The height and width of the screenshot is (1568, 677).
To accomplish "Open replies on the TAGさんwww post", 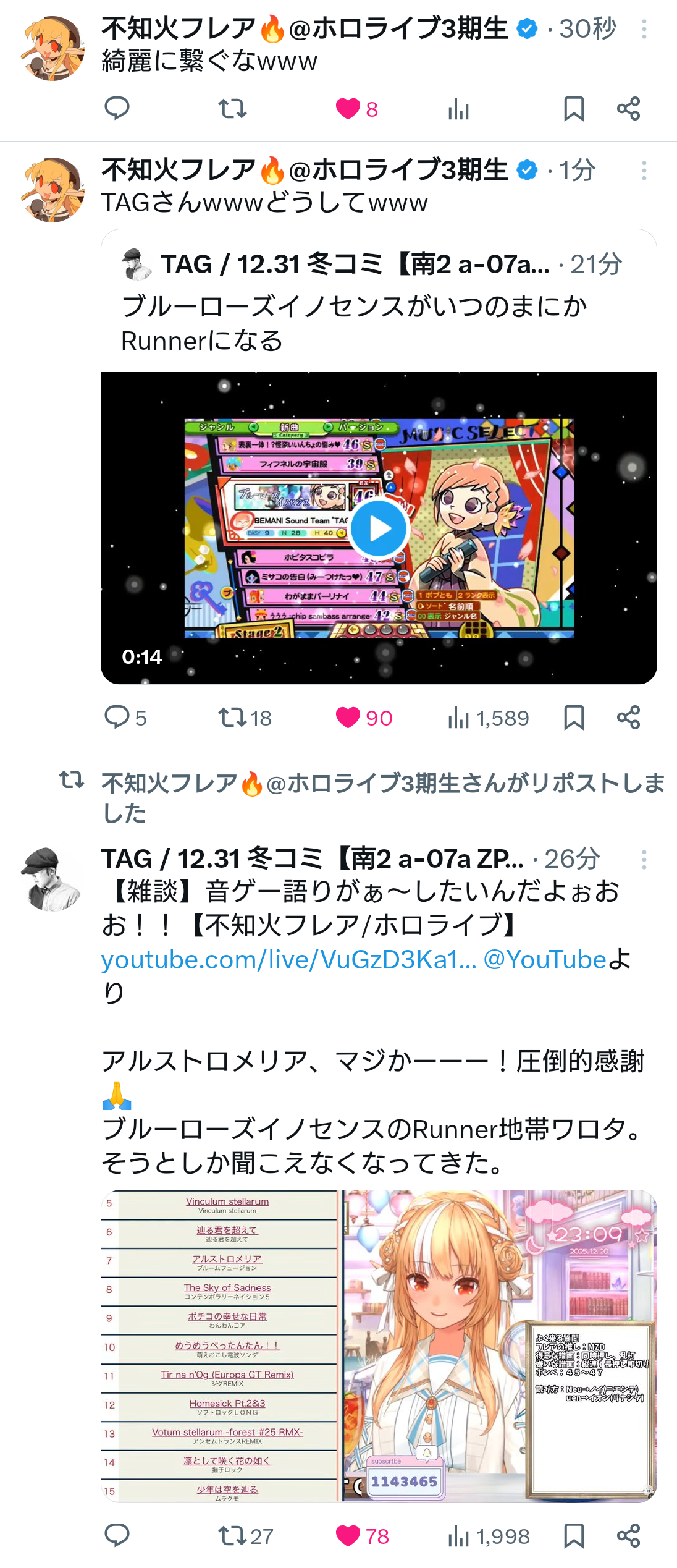I will click(x=125, y=718).
